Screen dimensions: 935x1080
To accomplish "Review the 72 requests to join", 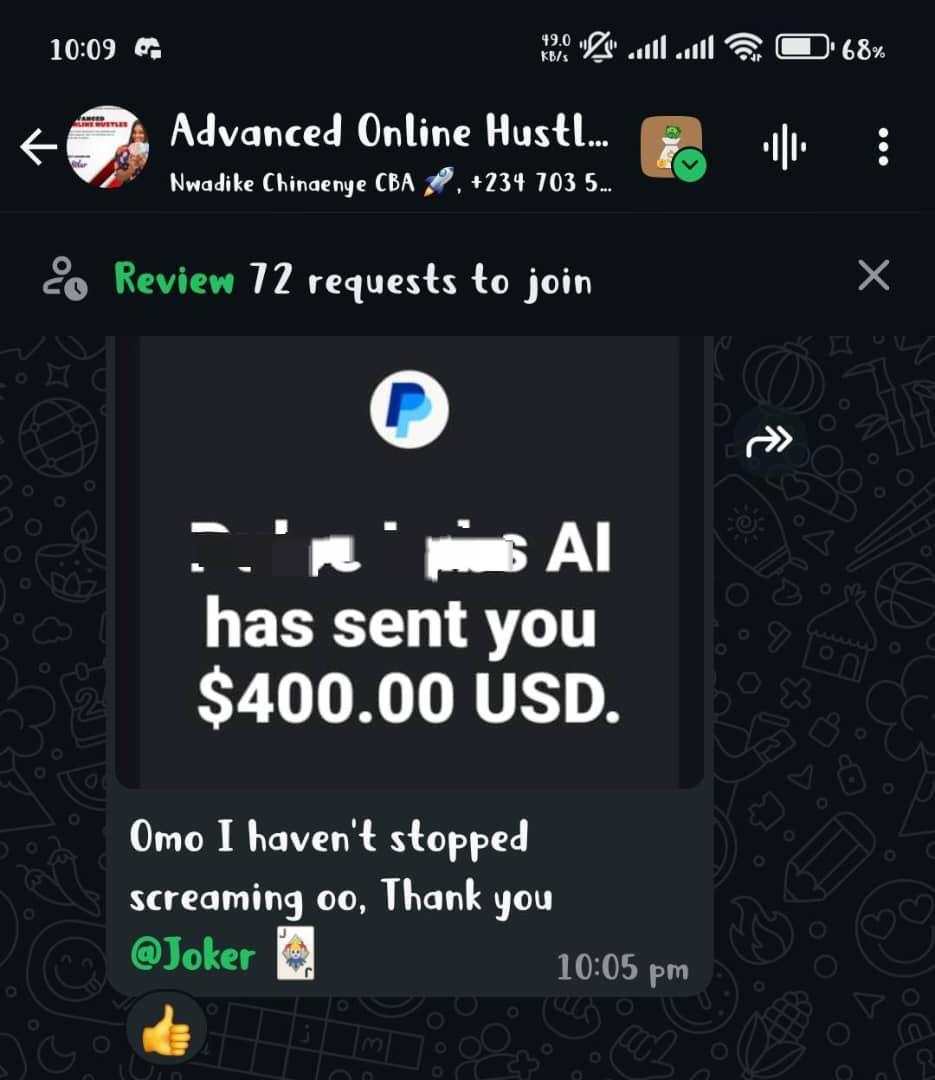I will pos(174,279).
